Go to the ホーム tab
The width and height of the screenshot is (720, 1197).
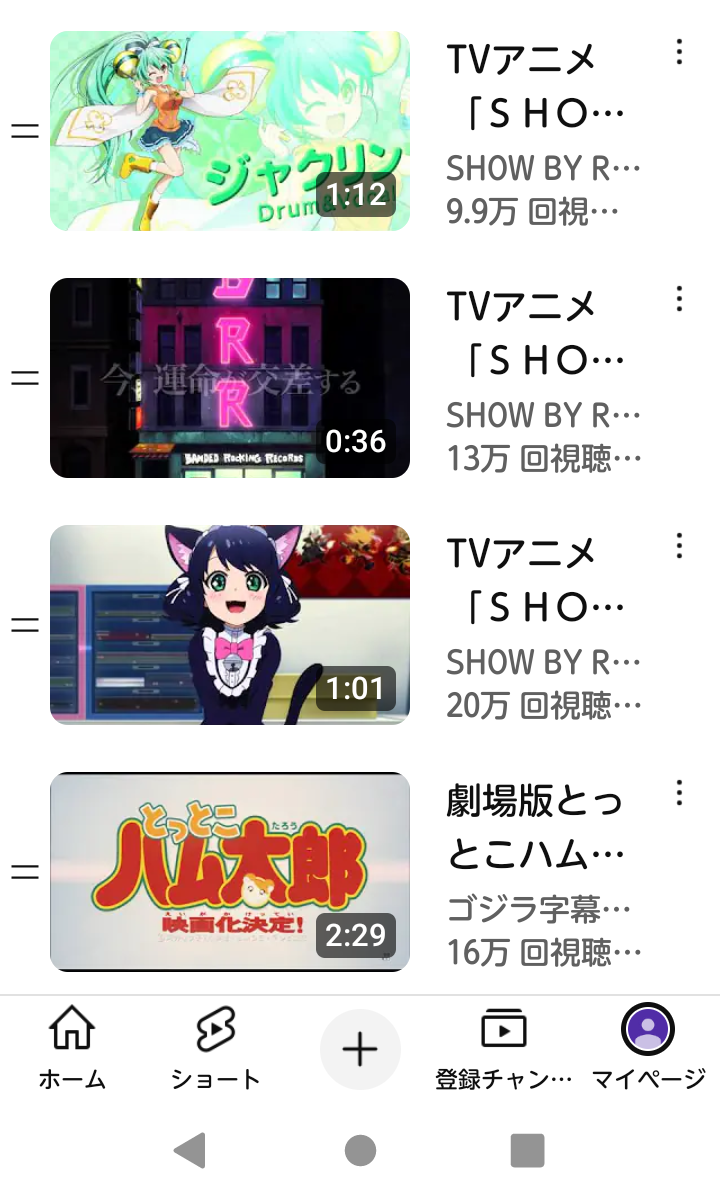[x=72, y=1047]
